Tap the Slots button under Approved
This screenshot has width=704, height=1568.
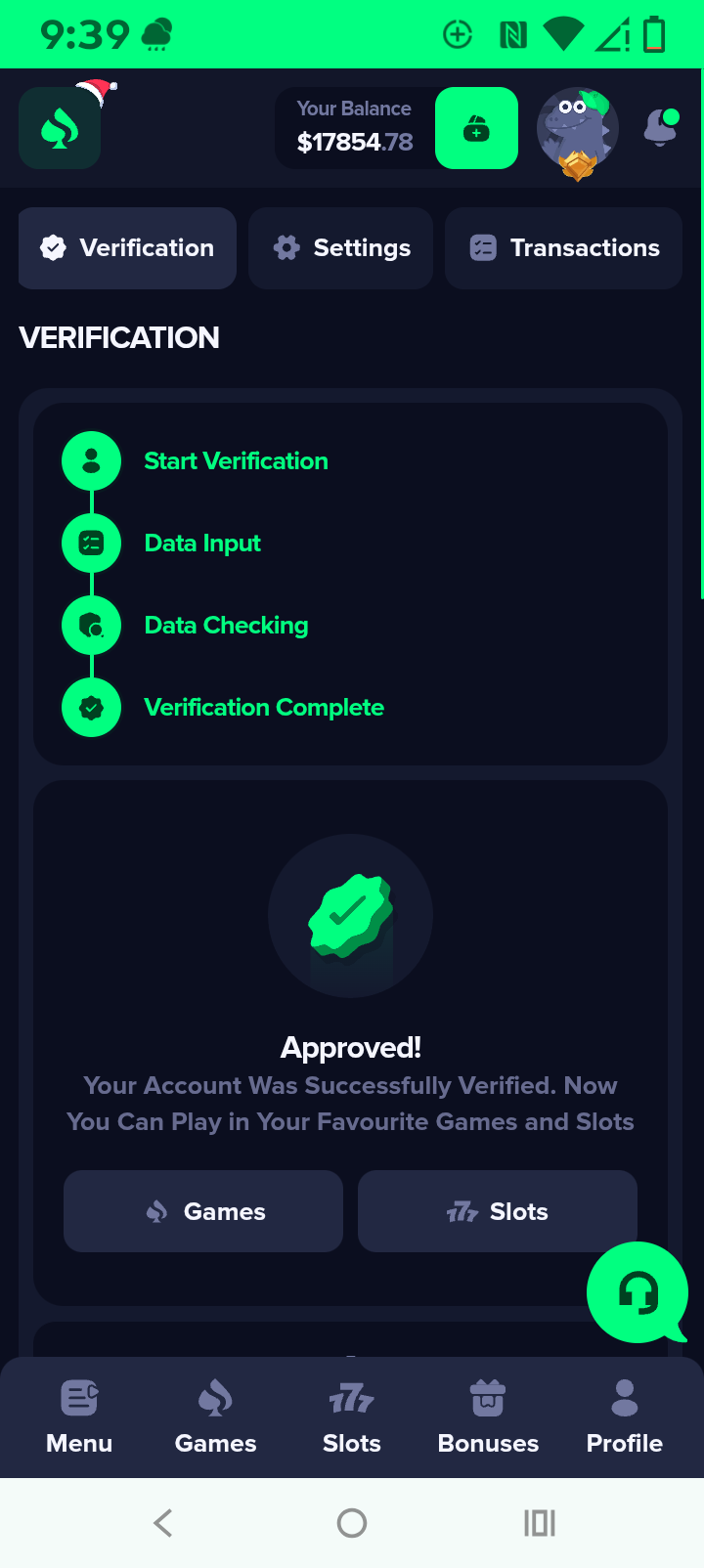click(497, 1211)
